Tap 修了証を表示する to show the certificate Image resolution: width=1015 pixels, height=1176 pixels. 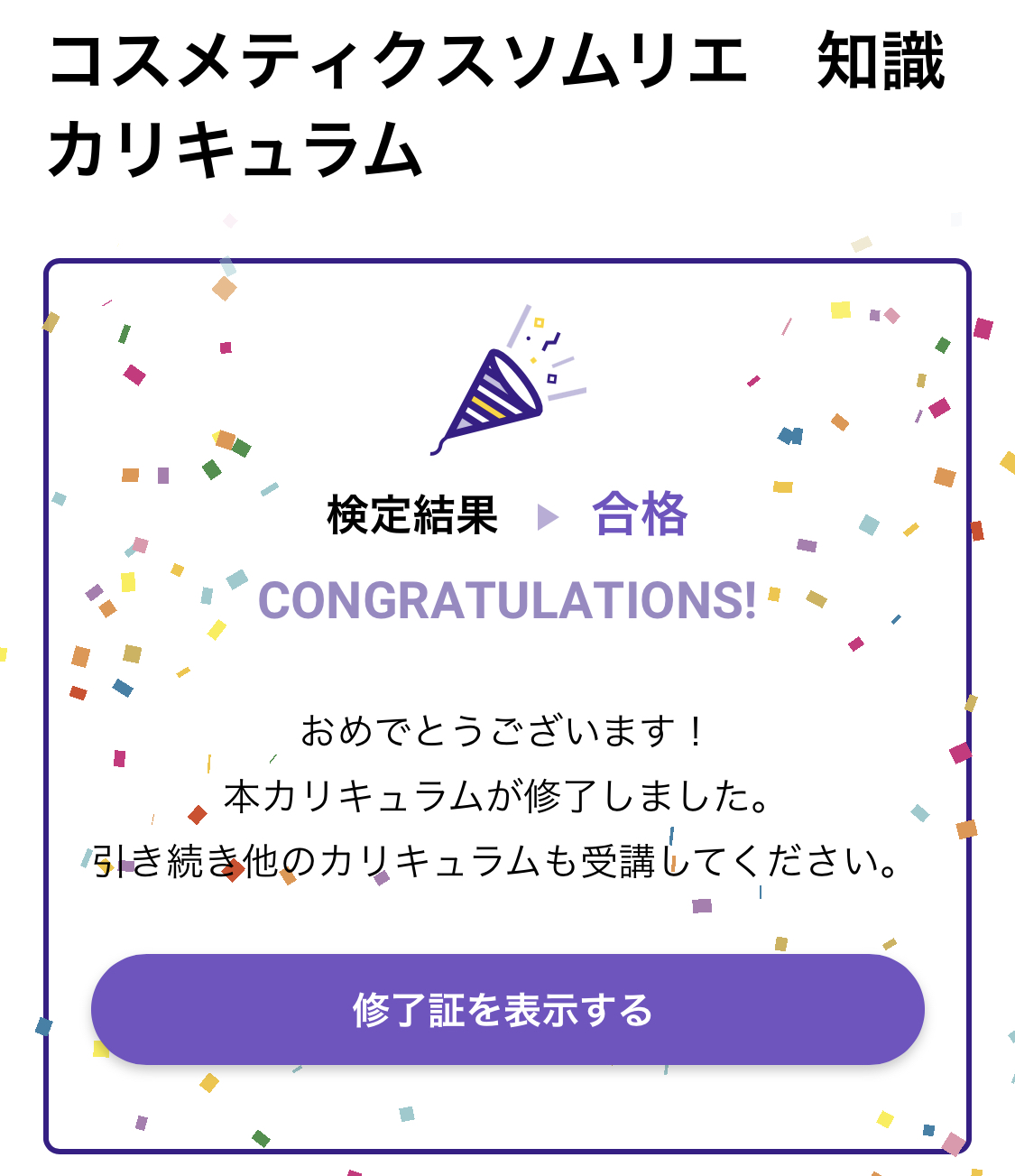pos(507,1009)
